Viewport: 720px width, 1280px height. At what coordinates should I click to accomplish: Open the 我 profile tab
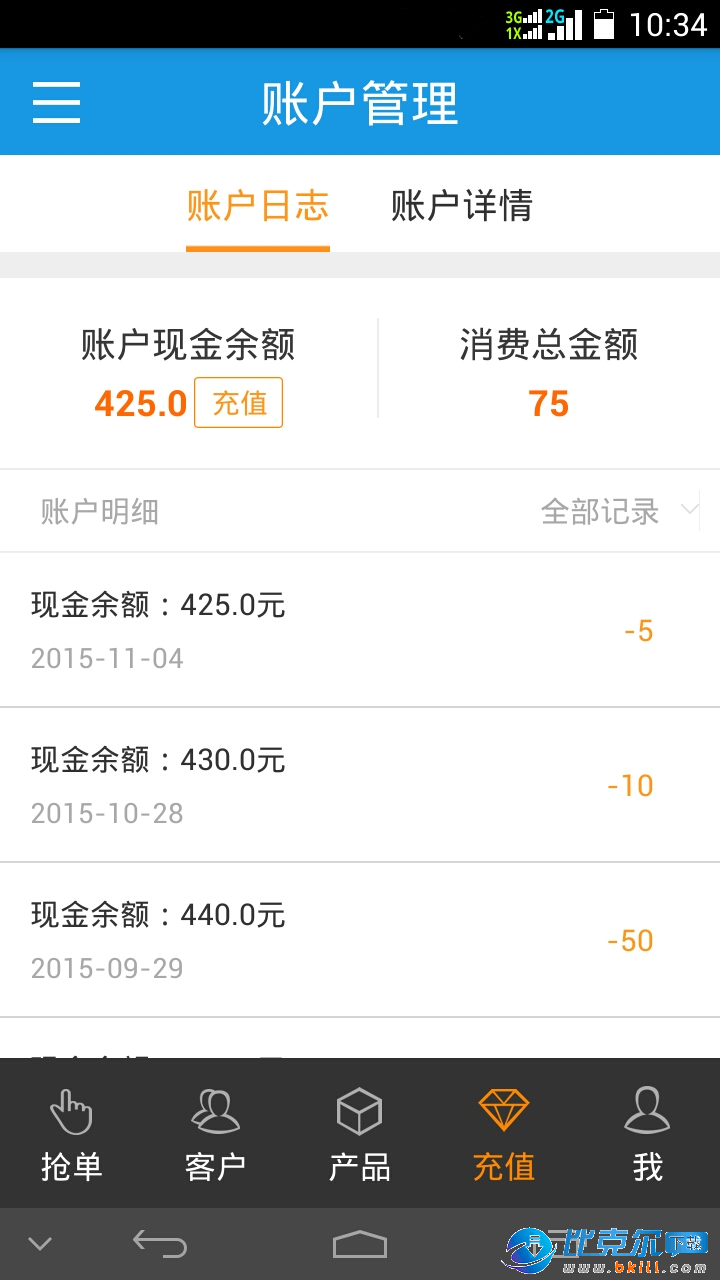(x=647, y=1134)
